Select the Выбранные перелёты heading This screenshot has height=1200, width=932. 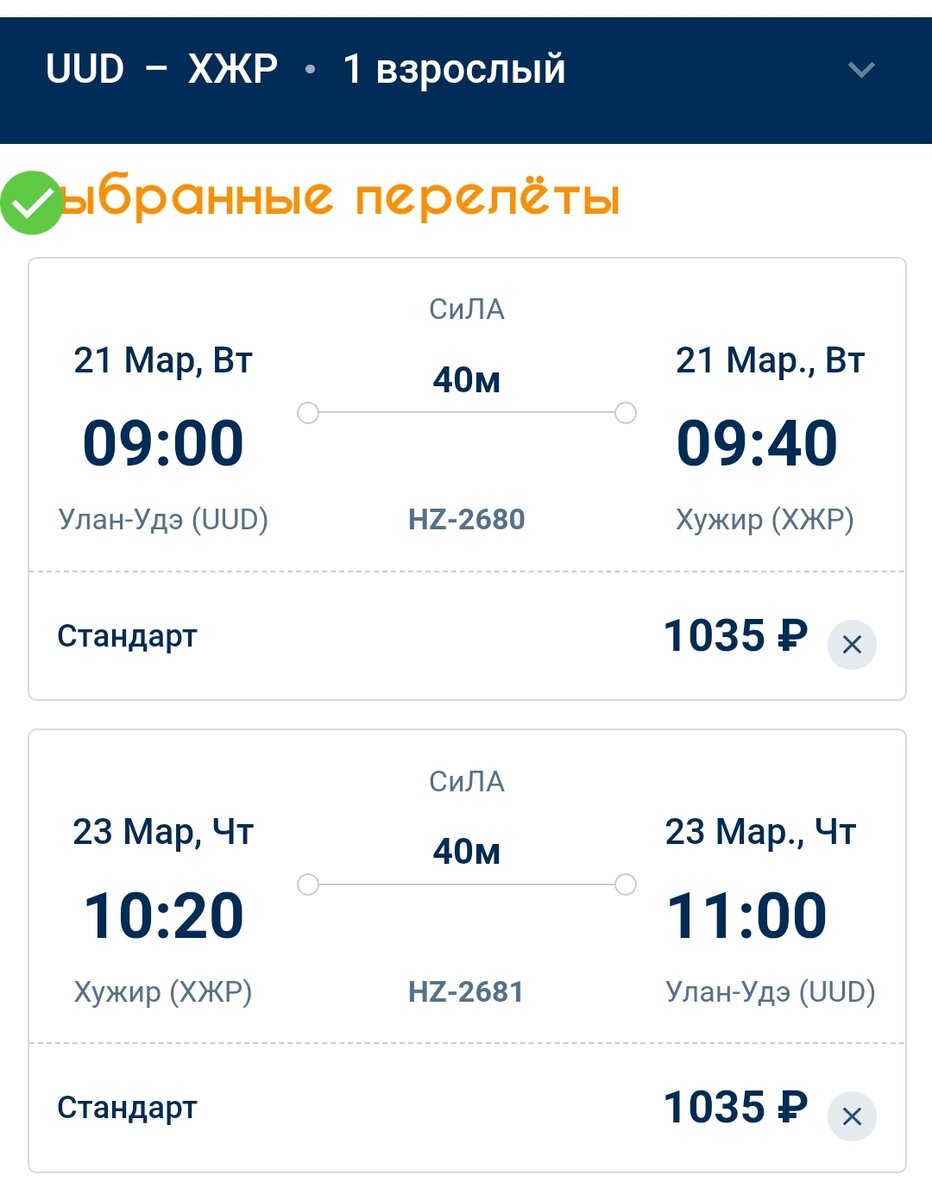click(320, 199)
